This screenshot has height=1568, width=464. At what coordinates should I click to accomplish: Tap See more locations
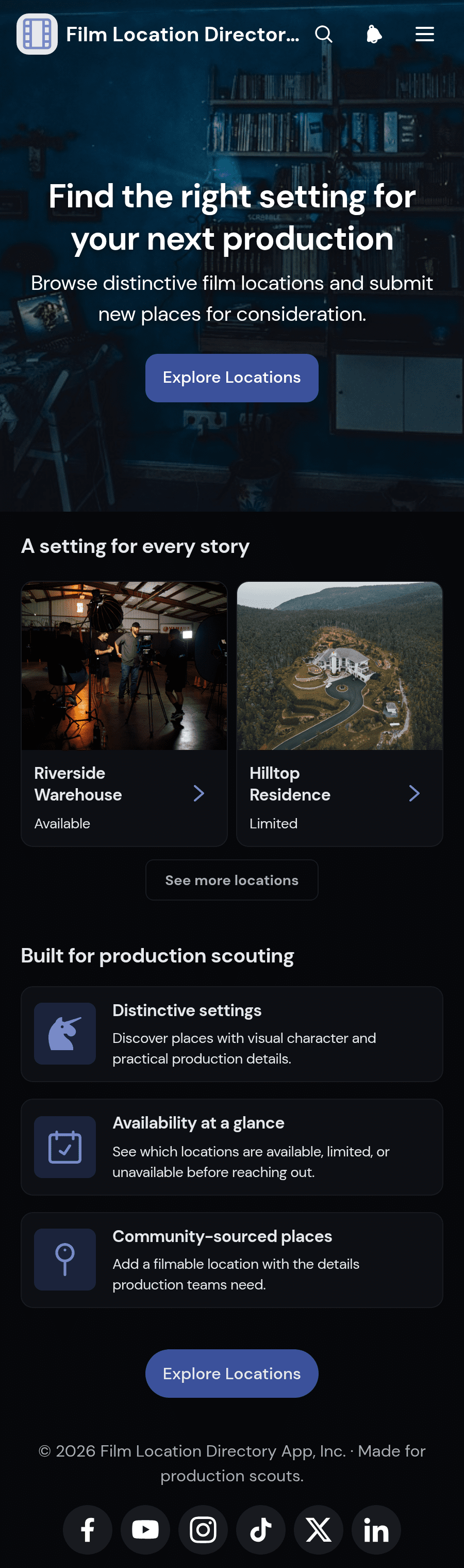tap(231, 879)
